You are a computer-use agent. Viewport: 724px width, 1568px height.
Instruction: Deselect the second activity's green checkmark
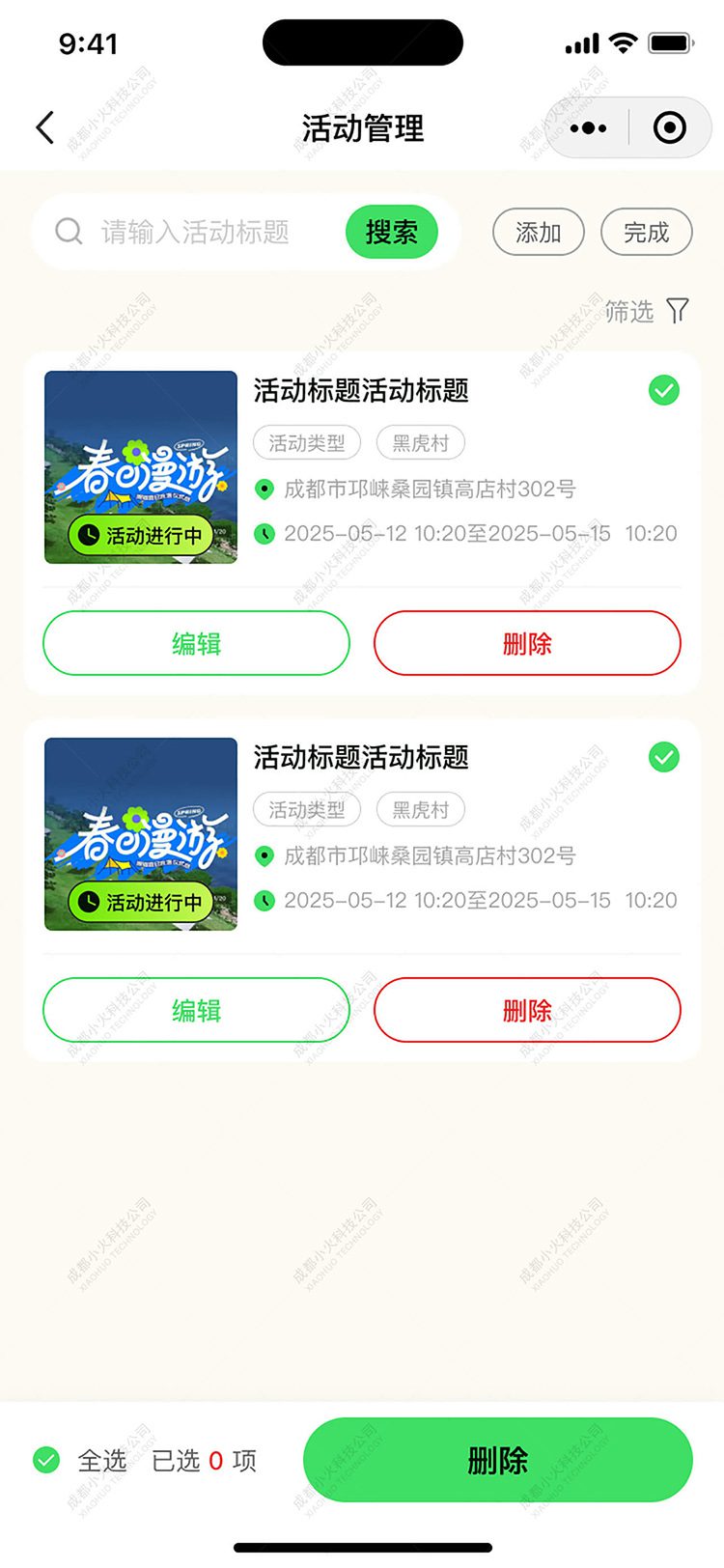(663, 758)
